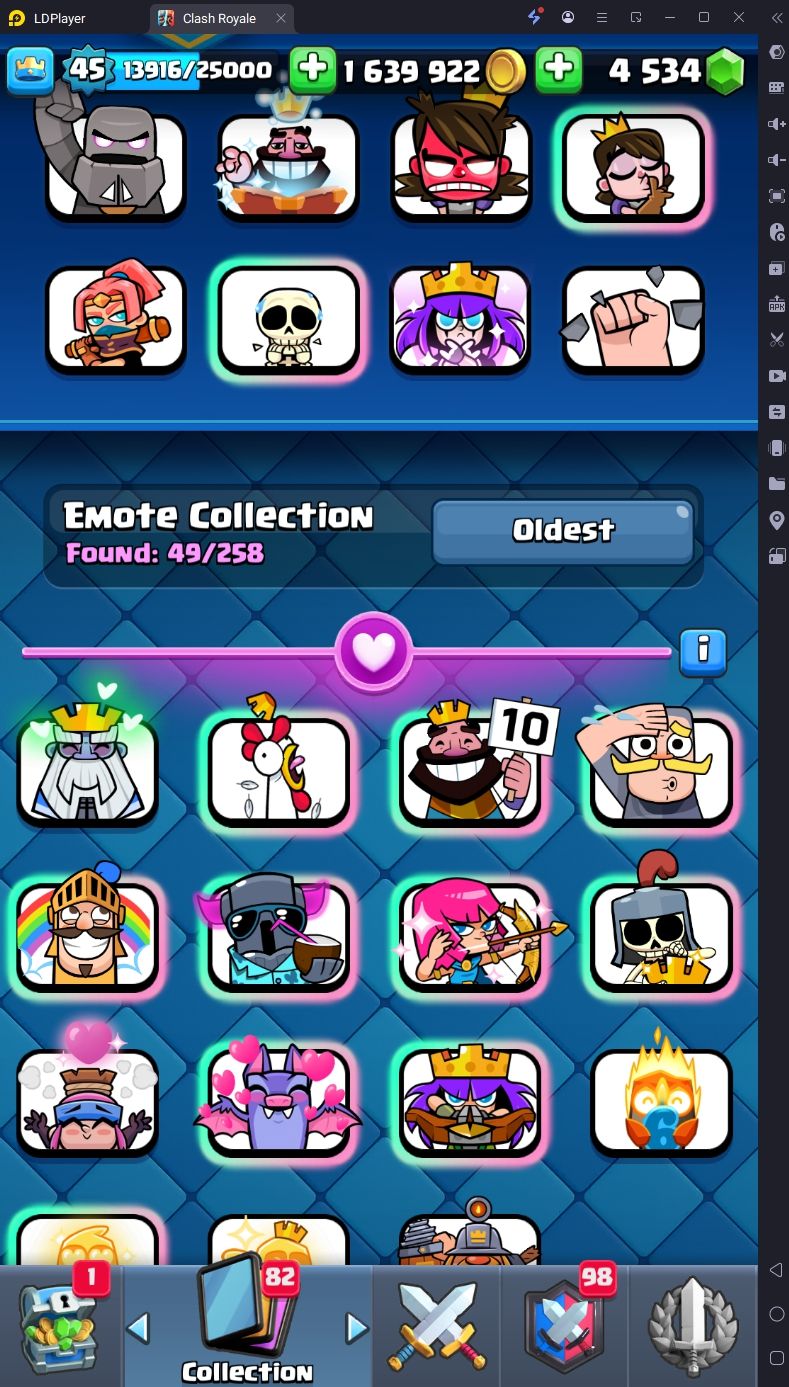Viewport: 789px width, 1387px height.
Task: Select the rainbow Knight emote
Action: click(x=88, y=937)
